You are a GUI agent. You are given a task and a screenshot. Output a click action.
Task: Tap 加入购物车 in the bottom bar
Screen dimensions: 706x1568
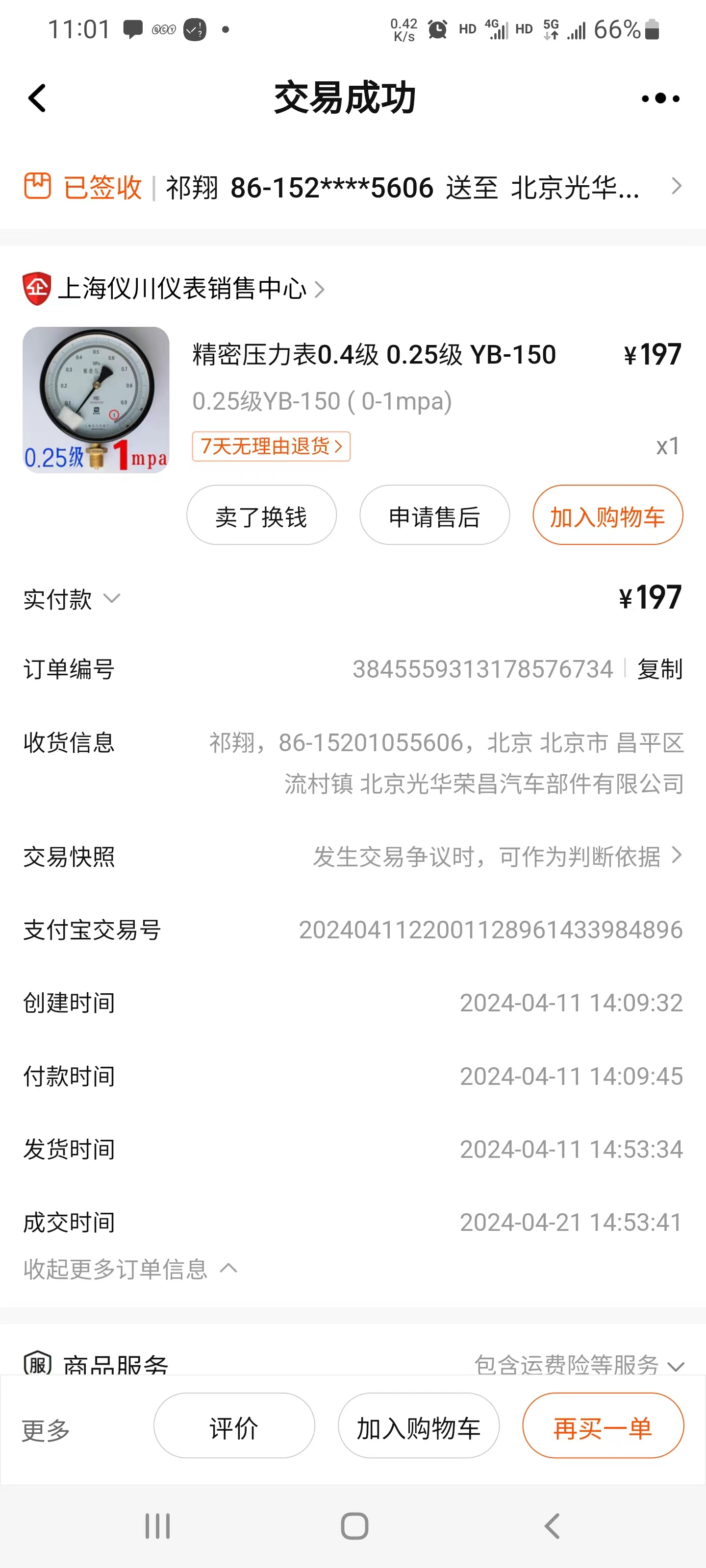(x=419, y=1425)
